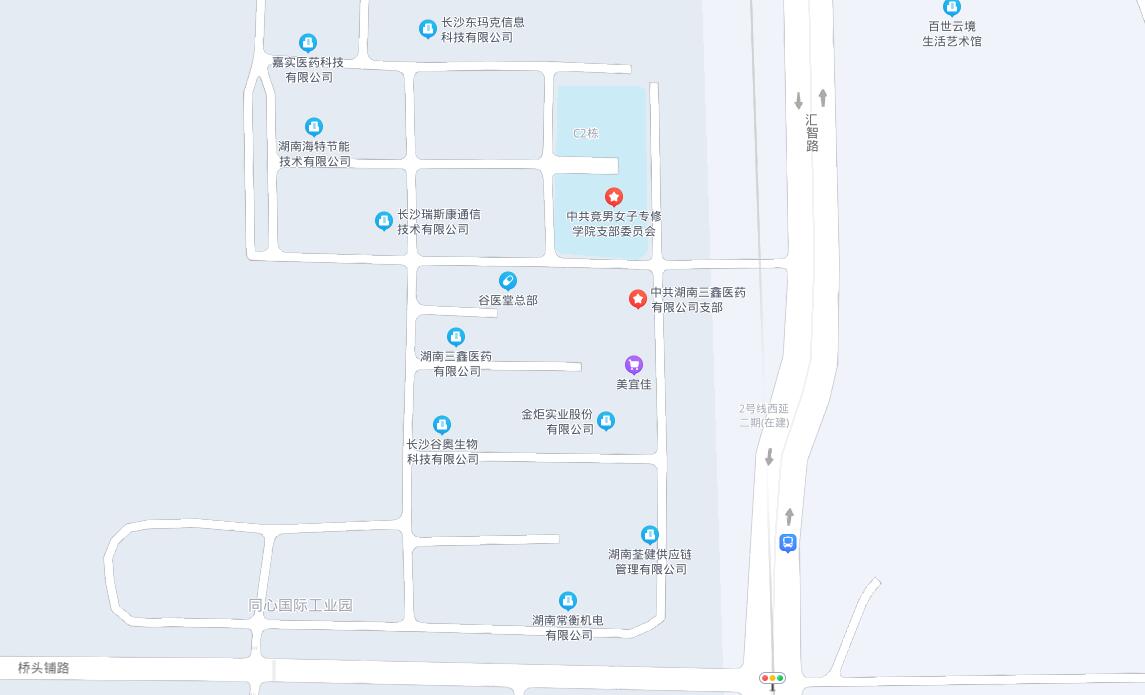The image size is (1145, 695).
Task: Select 长沙瑞斯康通信技术有限公司 marker
Action: tap(383, 220)
